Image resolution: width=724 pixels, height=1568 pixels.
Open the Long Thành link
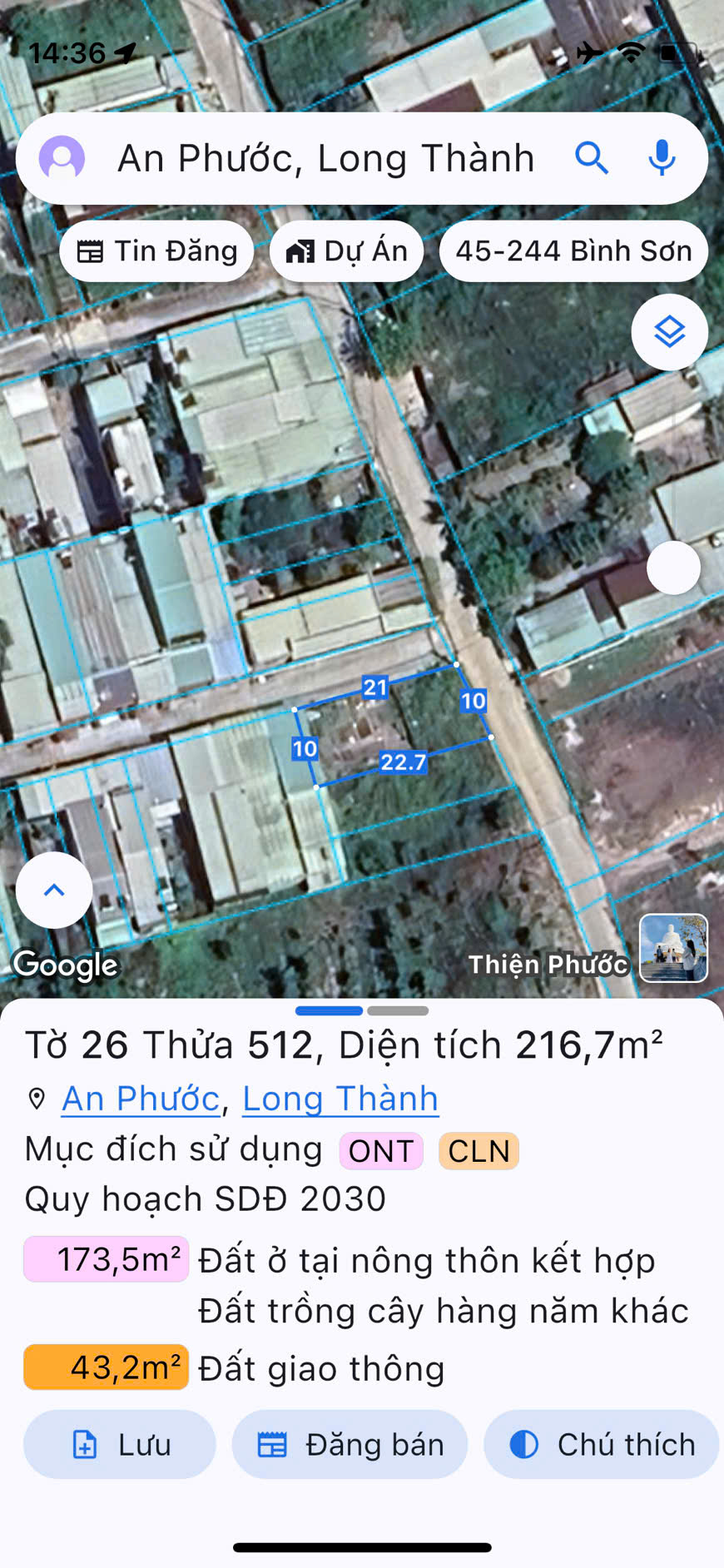(x=340, y=1099)
